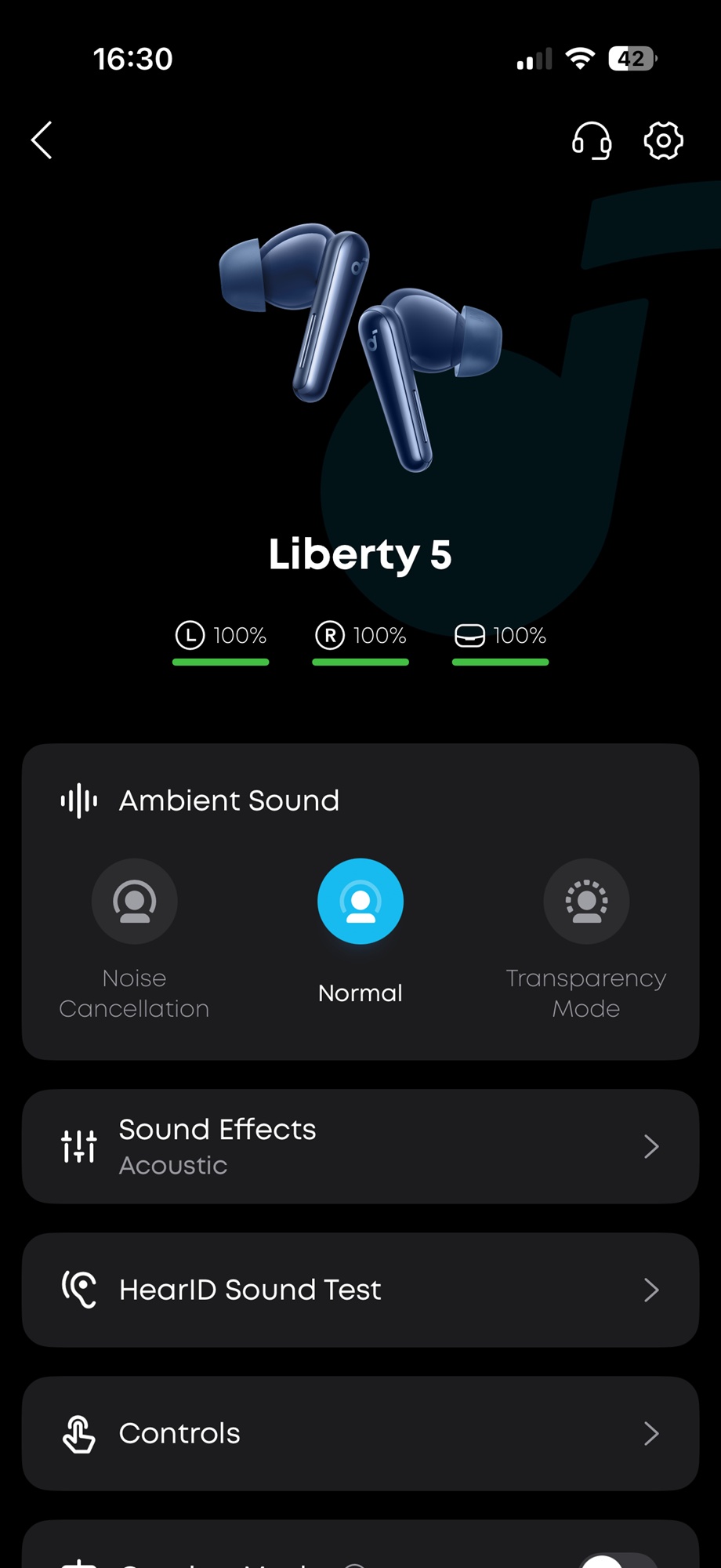The height and width of the screenshot is (1568, 721).
Task: Toggle the switch at the bottom card
Action: click(x=618, y=1560)
